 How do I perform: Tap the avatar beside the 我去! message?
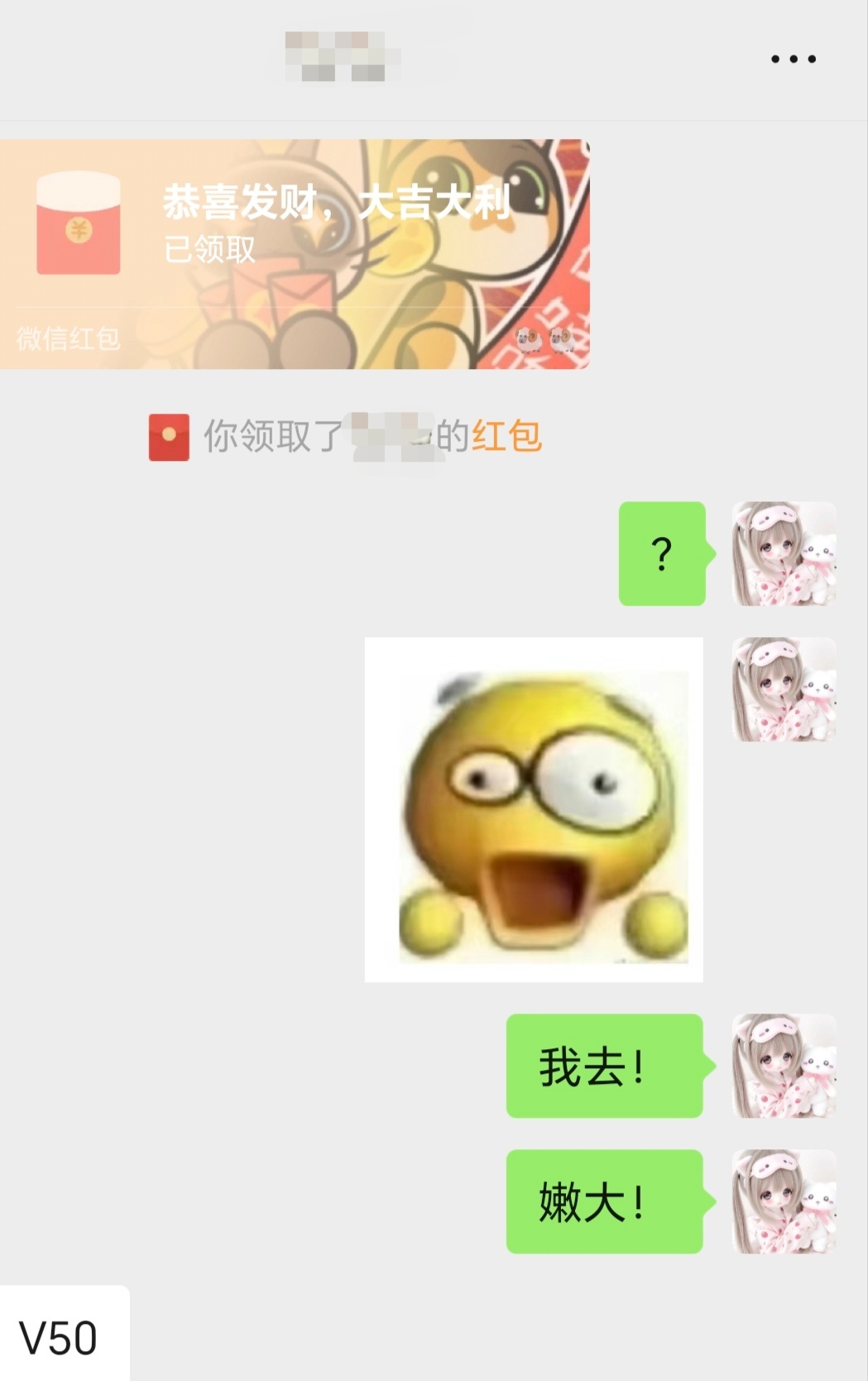[x=784, y=1066]
